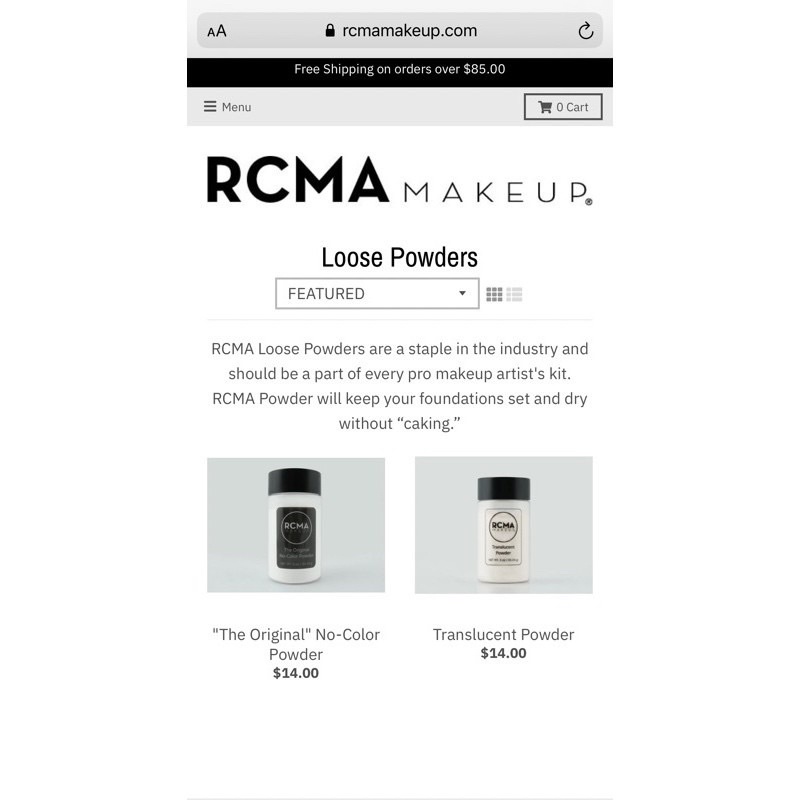
Task: Open the 0 Cart button
Action: click(563, 107)
